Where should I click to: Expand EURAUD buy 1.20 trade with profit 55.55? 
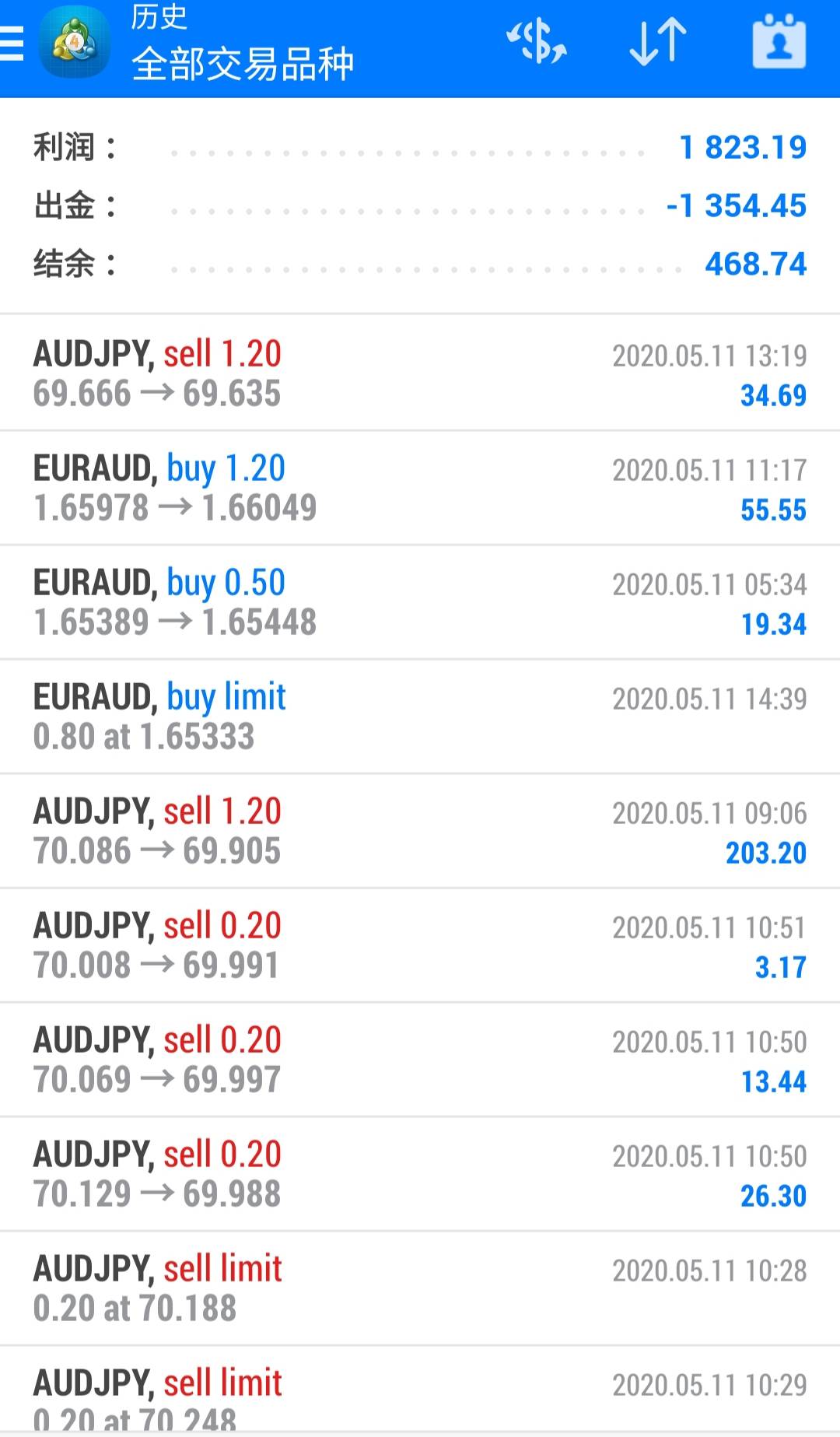tap(420, 488)
